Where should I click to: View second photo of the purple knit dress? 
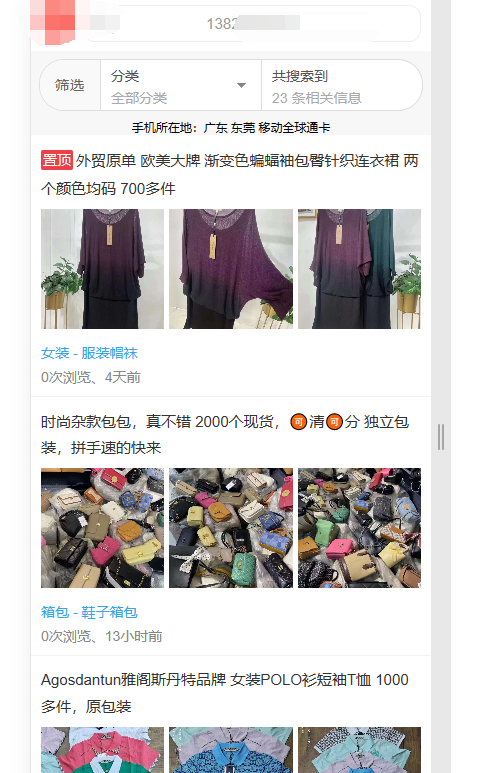pos(231,269)
